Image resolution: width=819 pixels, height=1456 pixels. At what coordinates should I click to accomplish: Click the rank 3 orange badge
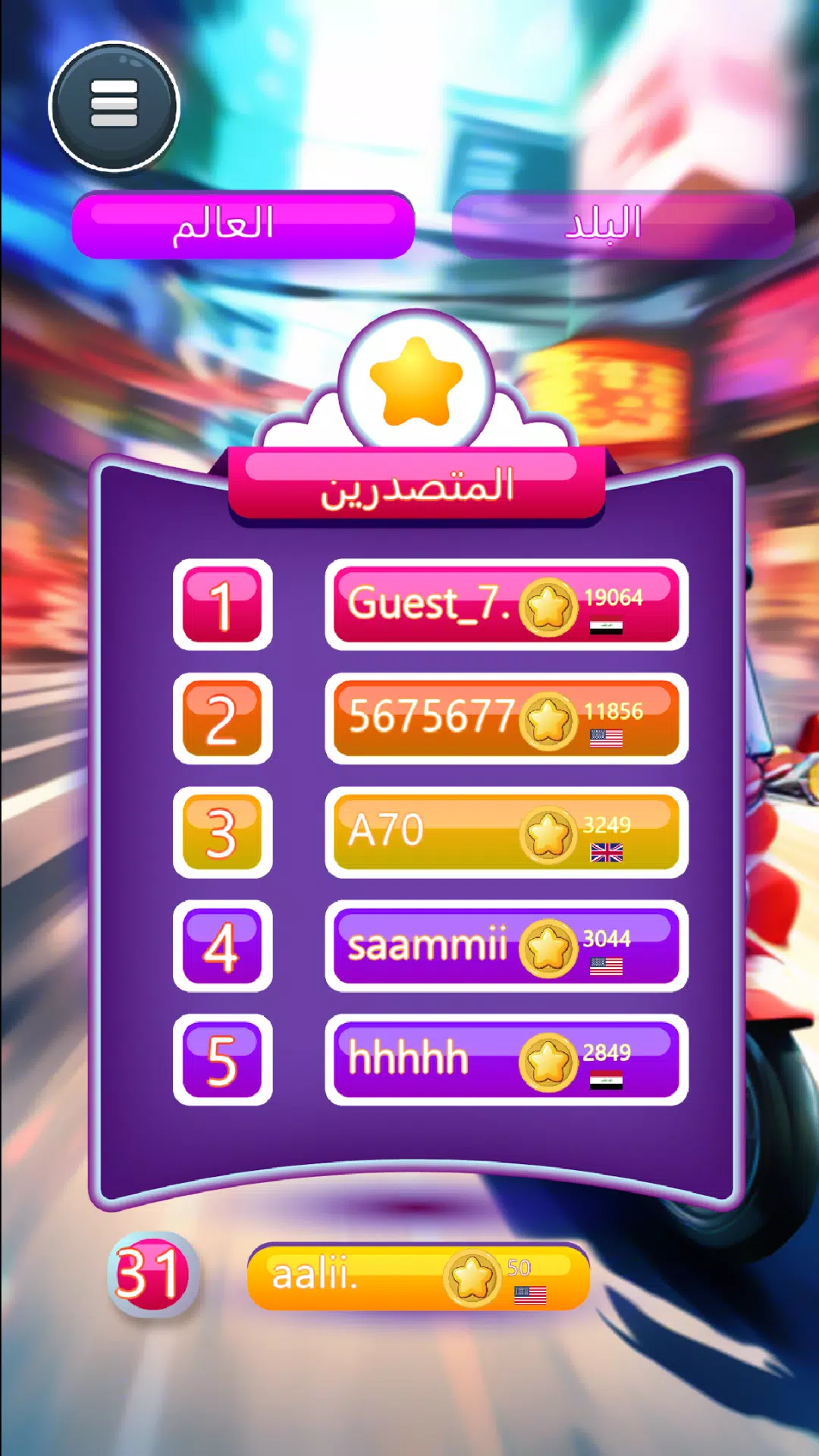222,834
